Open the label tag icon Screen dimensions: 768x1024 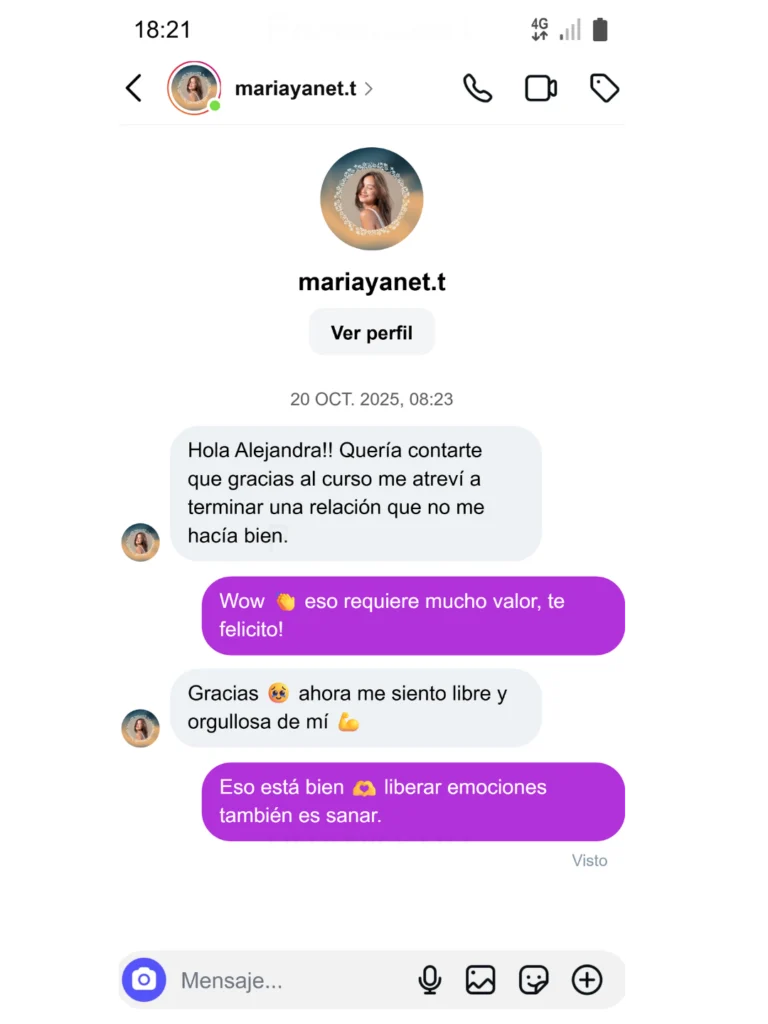click(x=604, y=88)
